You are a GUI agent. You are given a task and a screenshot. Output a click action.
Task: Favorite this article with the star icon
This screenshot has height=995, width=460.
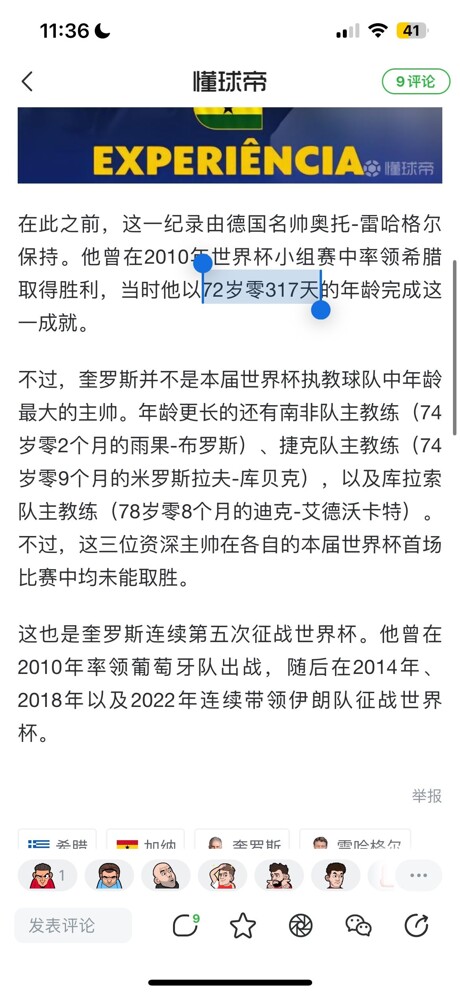pyautogui.click(x=242, y=926)
